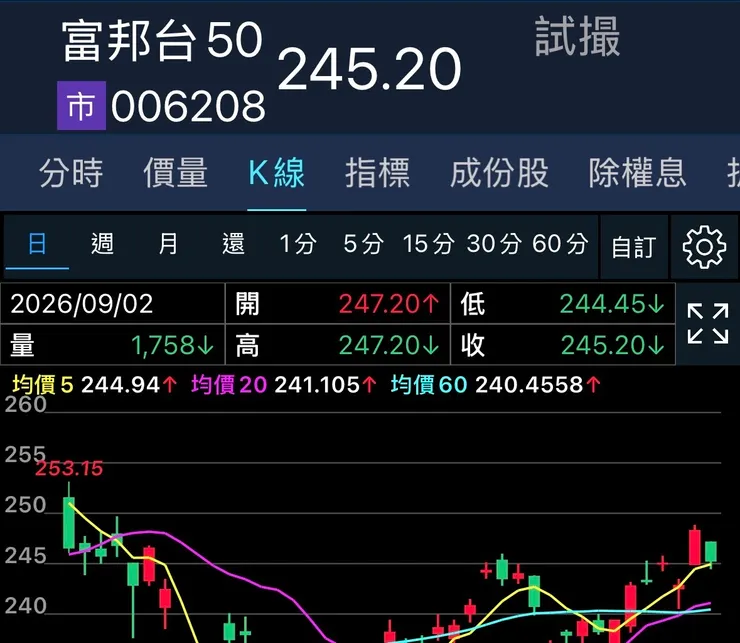The width and height of the screenshot is (740, 643).
Task: Choose the 30分 chart interval
Action: point(494,244)
